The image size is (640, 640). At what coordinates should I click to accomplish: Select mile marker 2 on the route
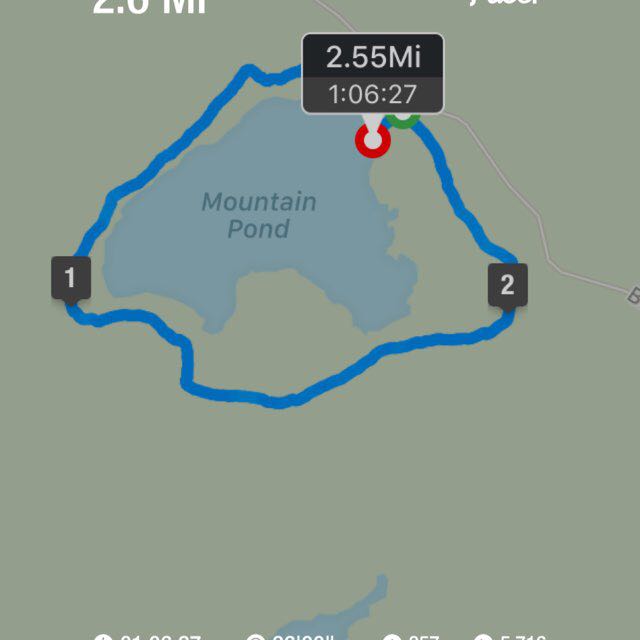click(x=507, y=285)
